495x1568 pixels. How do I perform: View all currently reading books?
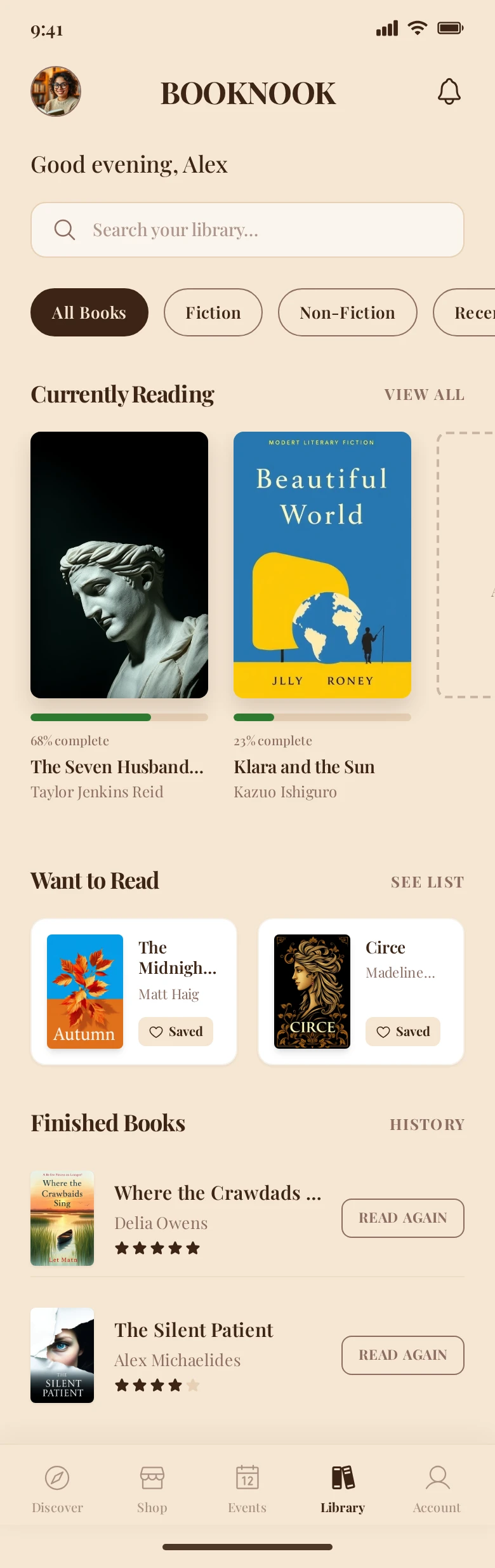coord(424,395)
